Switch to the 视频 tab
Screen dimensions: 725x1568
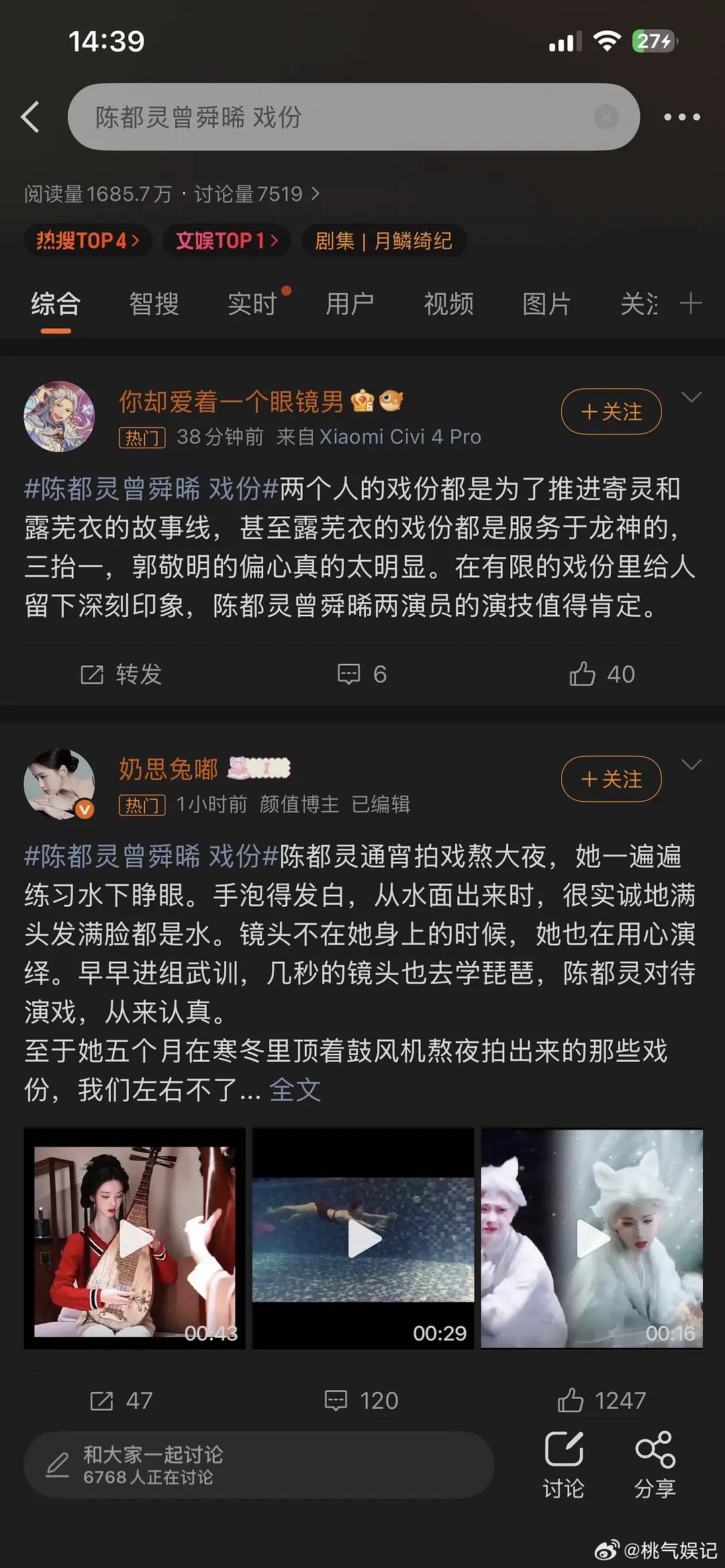click(x=448, y=304)
